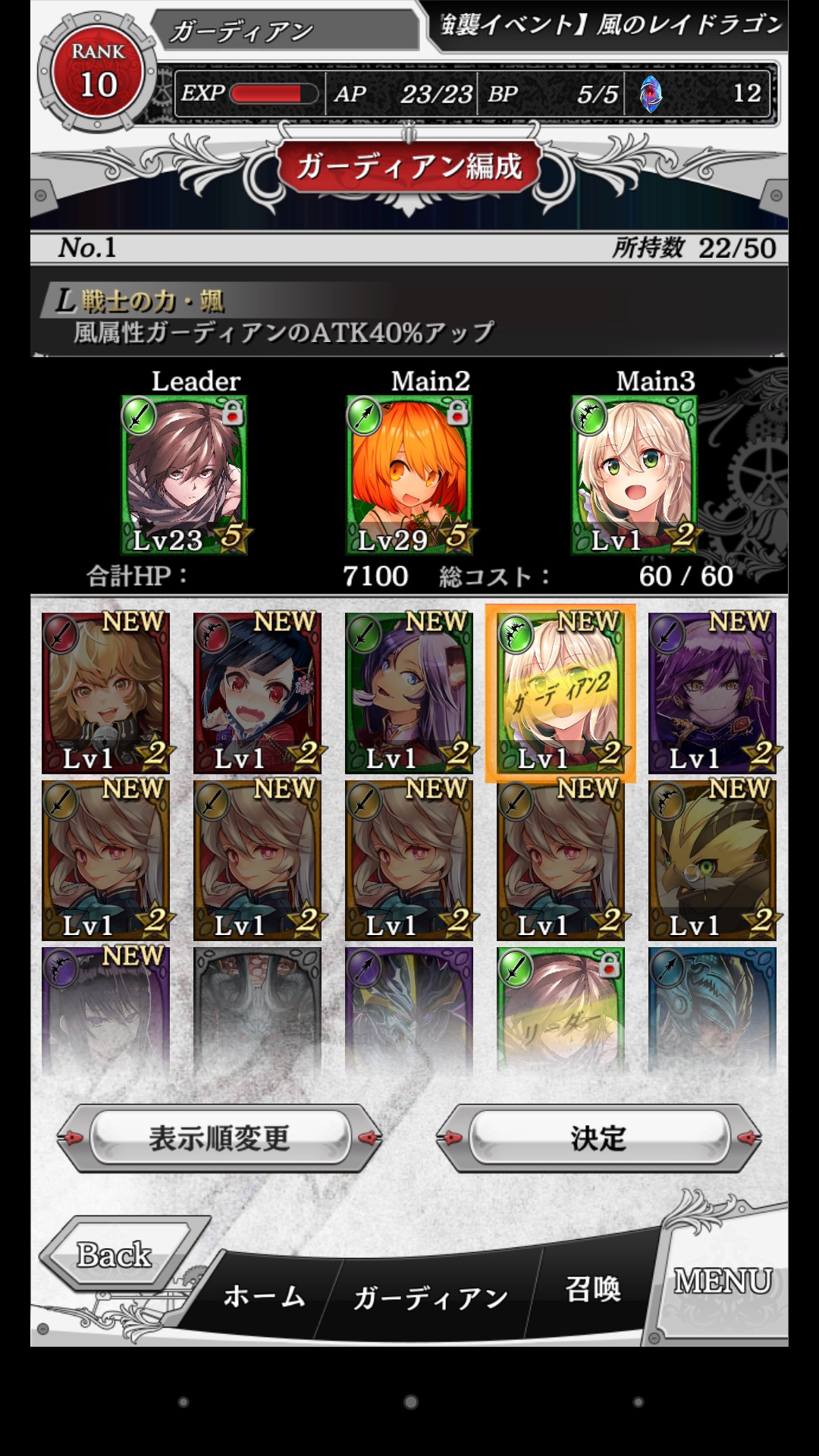Viewport: 819px width, 1456px height.
Task: Tap the wind raid dragon event banner
Action: (610, 26)
